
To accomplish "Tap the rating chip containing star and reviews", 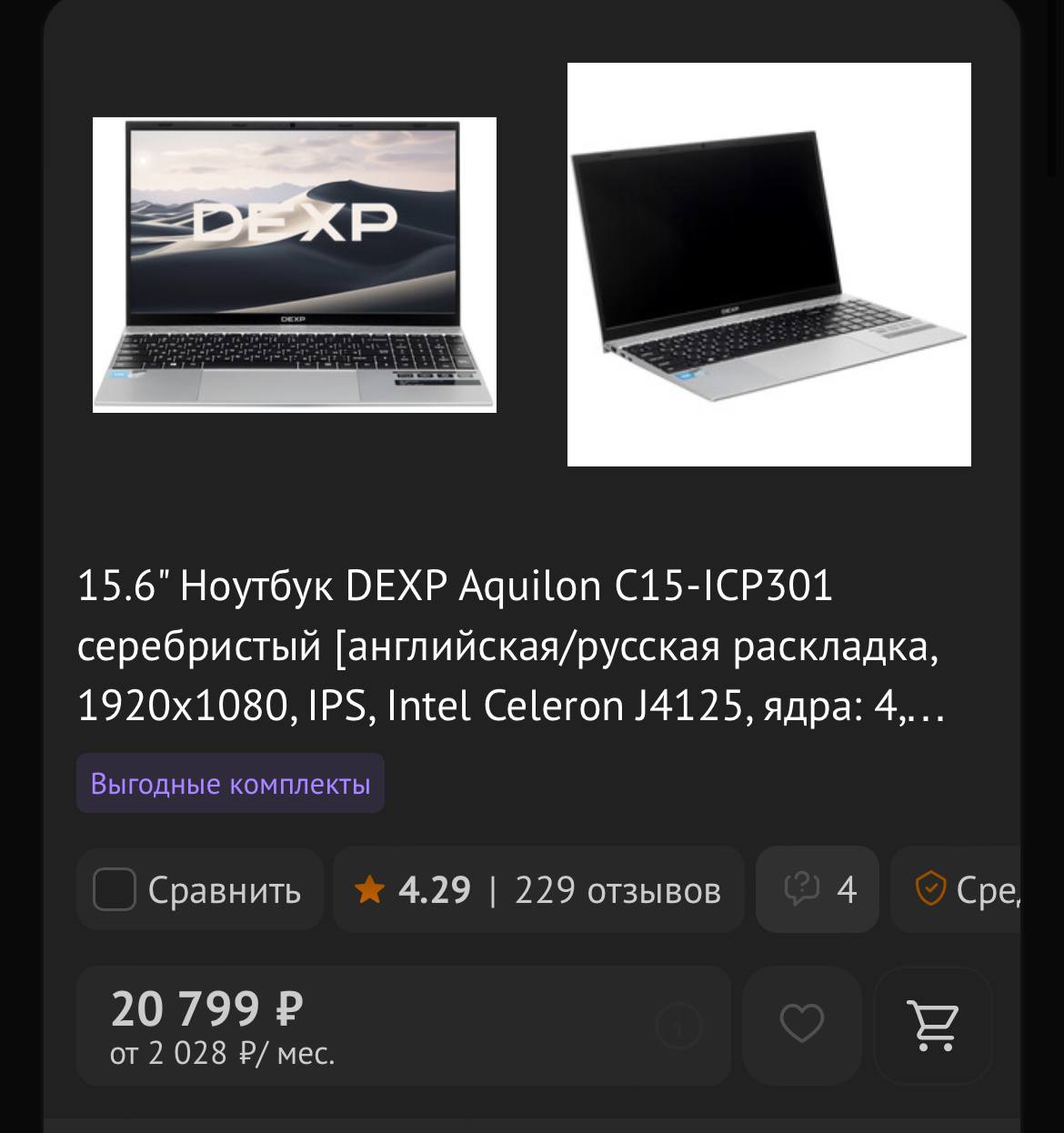I will [538, 890].
